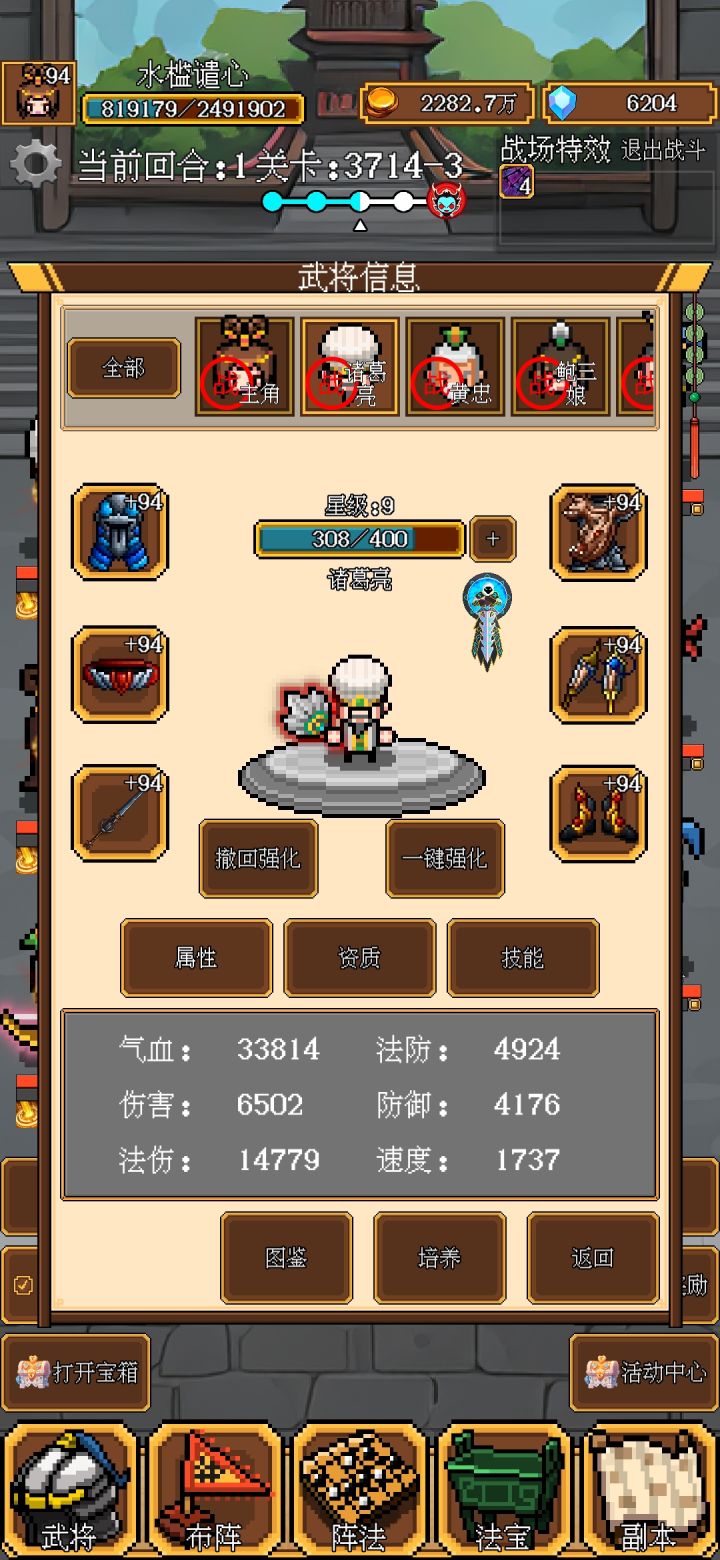Image resolution: width=720 pixels, height=1560 pixels.
Task: Select the 主角 hero portrait
Action: point(244,367)
